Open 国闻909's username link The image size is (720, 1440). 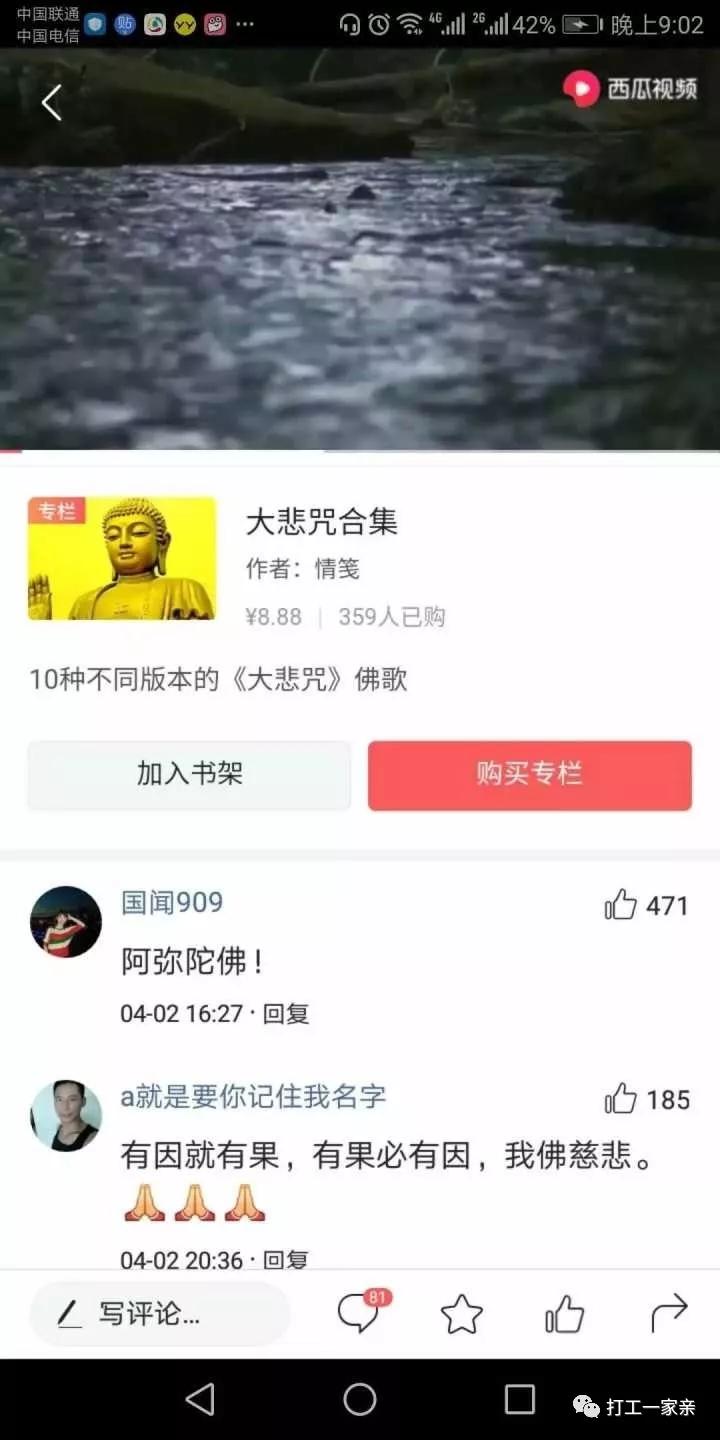(x=172, y=902)
